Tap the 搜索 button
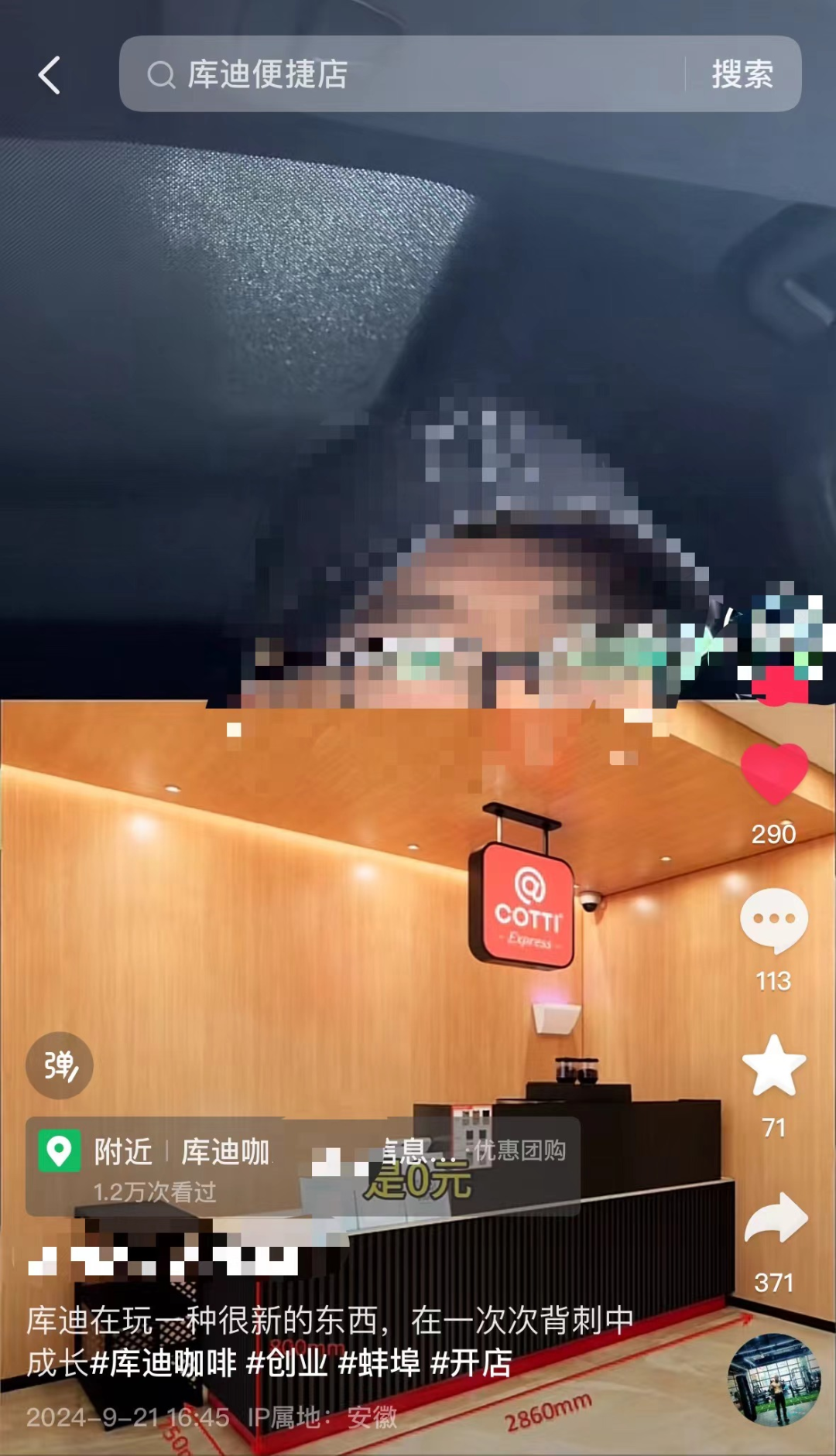836x1456 pixels. coord(742,74)
